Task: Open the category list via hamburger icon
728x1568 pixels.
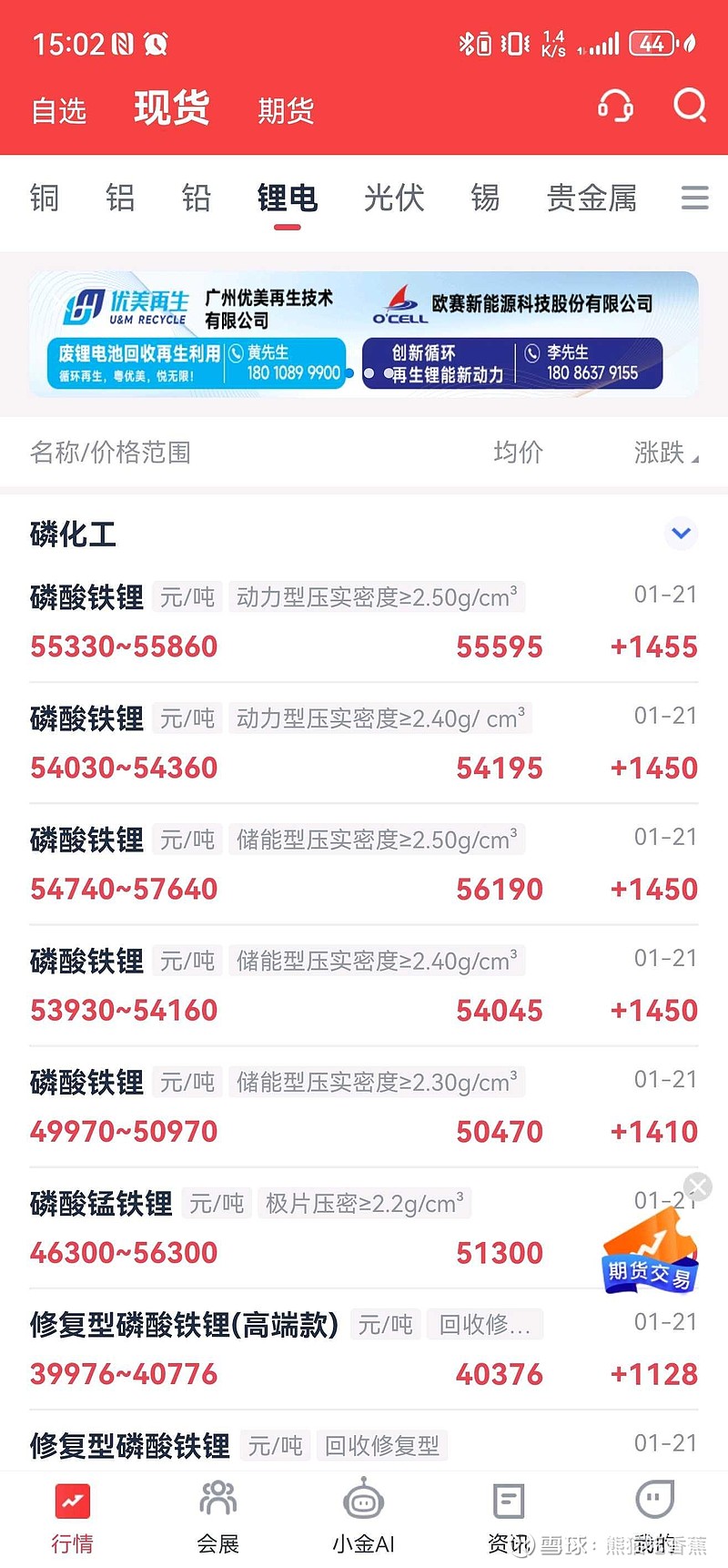Action: click(x=694, y=198)
